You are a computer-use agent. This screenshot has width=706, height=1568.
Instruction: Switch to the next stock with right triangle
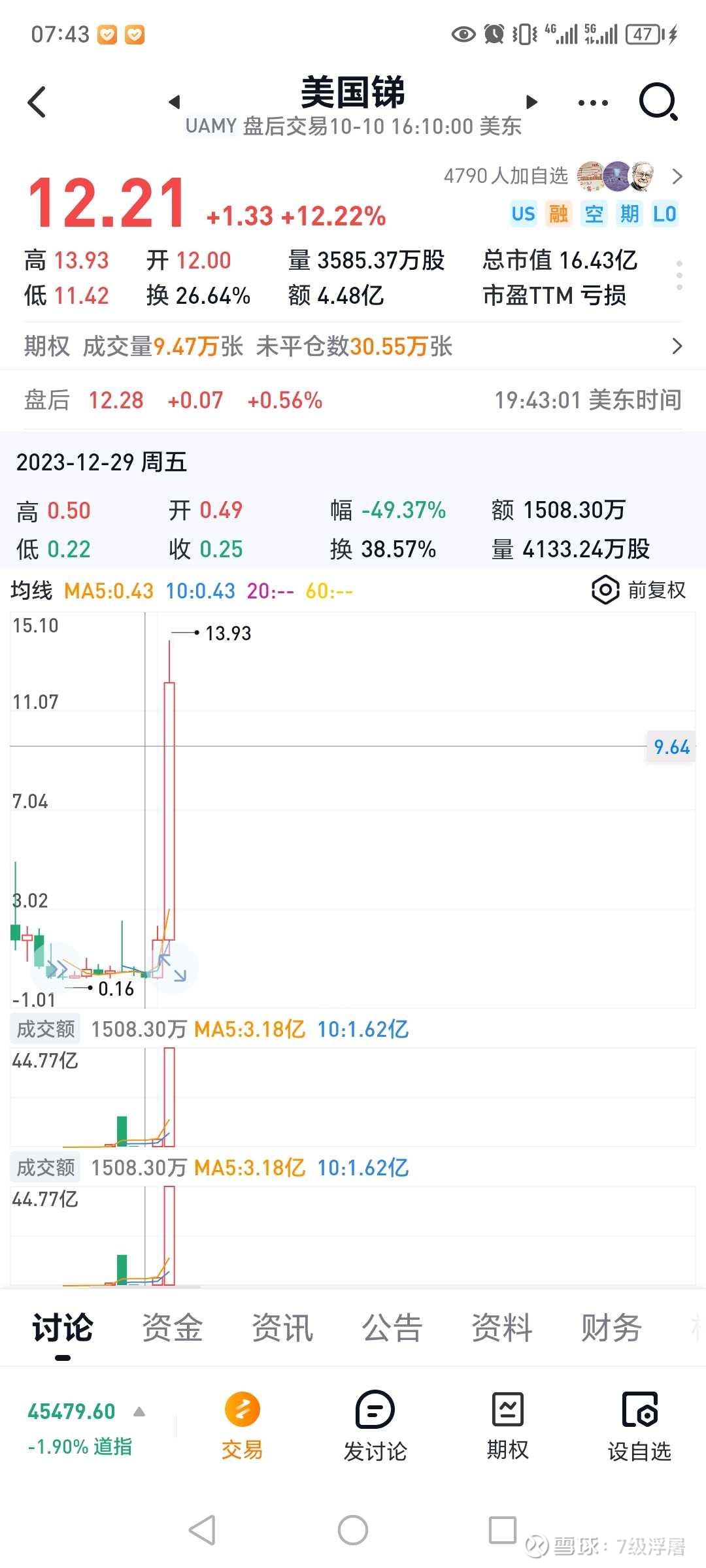531,102
